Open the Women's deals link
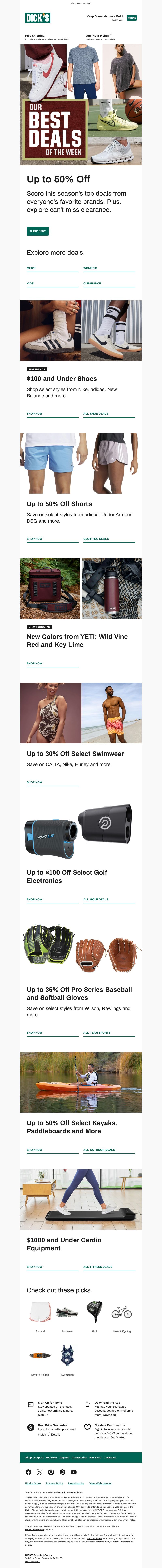This screenshot has width=162, height=1568. [x=91, y=268]
